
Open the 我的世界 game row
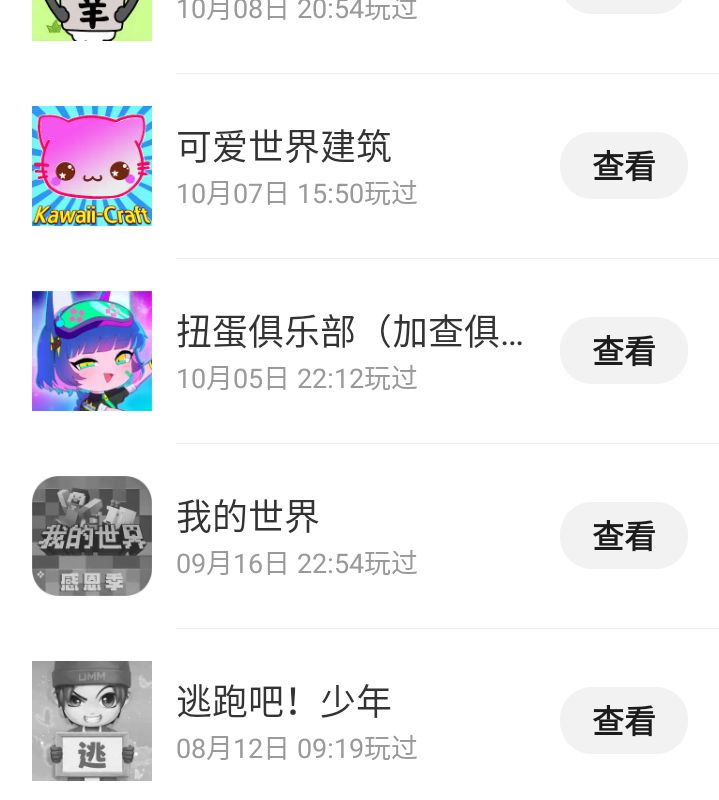[248, 518]
